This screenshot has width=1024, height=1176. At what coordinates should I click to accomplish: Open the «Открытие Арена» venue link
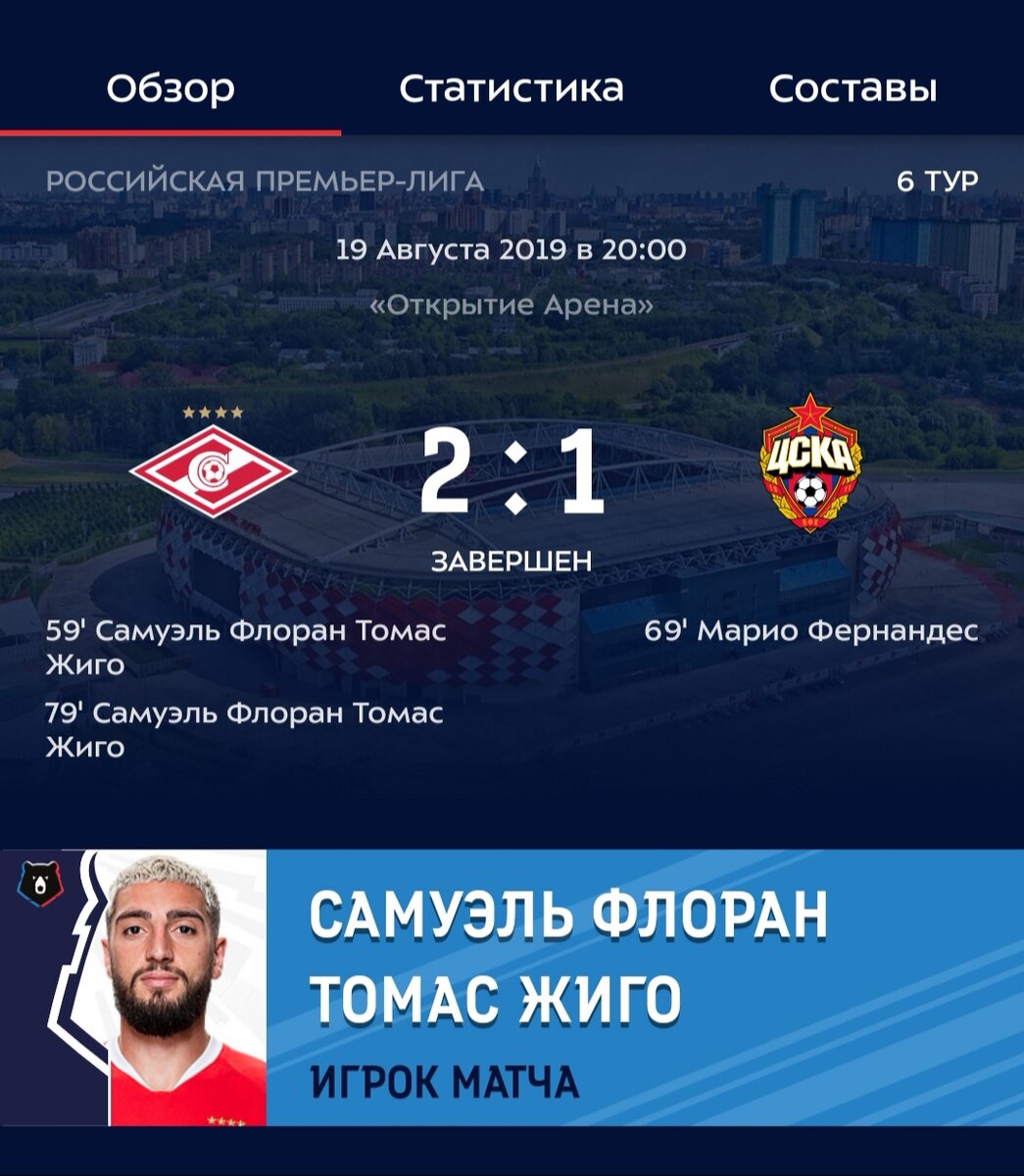click(512, 304)
